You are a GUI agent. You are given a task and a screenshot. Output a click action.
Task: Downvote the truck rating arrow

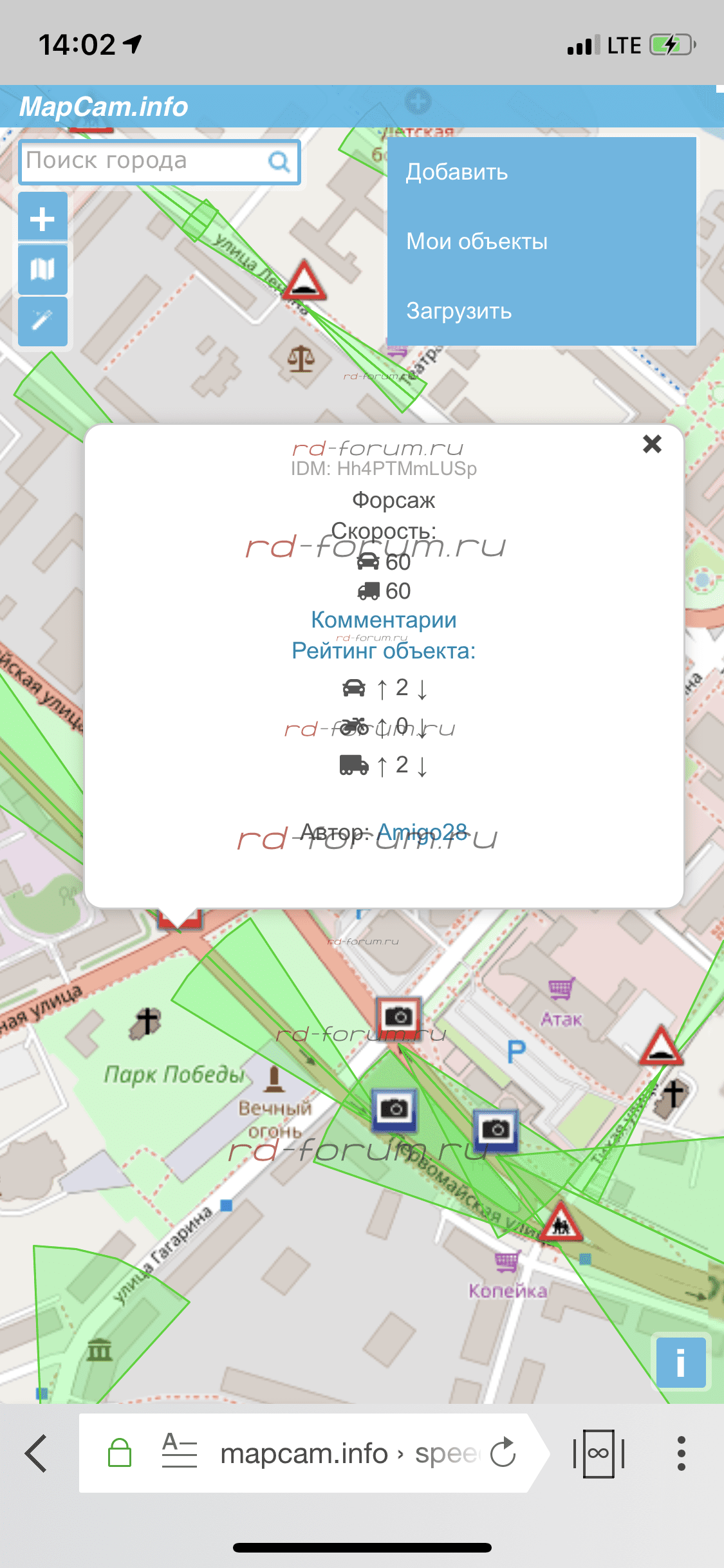click(422, 767)
